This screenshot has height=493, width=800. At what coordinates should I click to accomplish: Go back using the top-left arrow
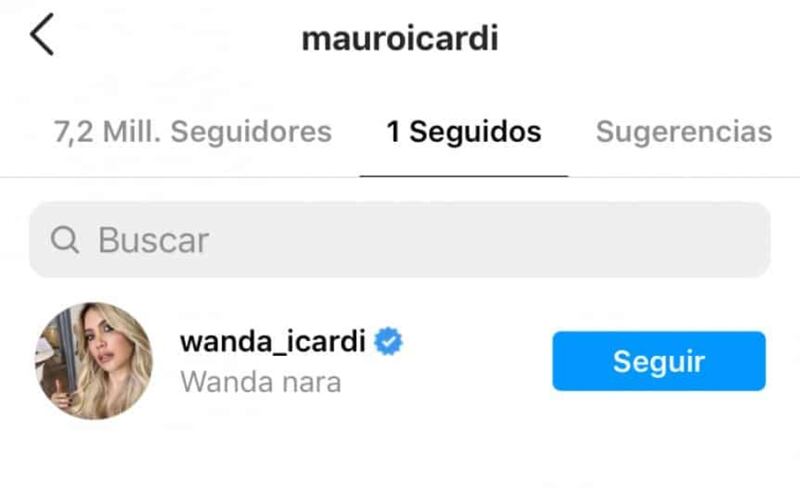tap(41, 37)
